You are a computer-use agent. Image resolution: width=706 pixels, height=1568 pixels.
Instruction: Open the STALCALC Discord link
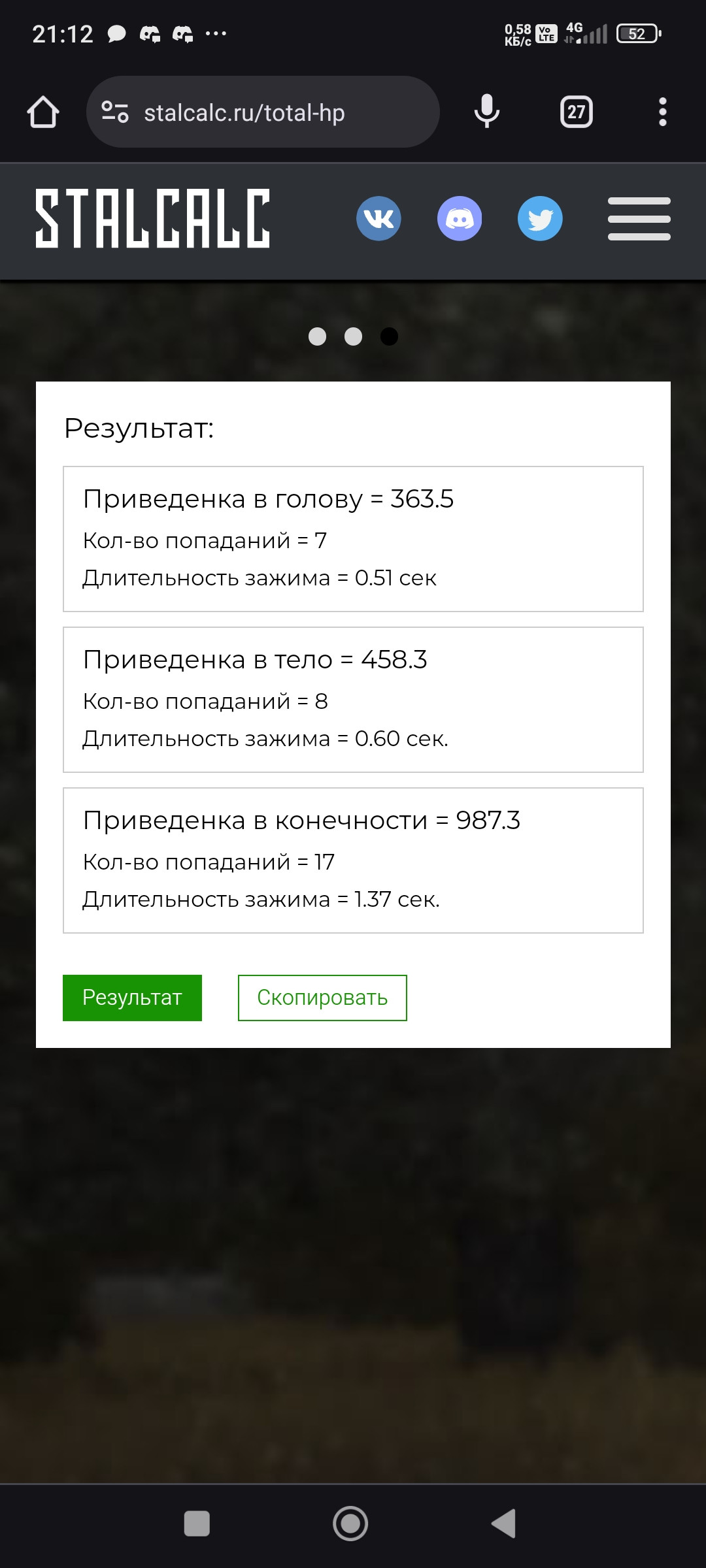460,218
